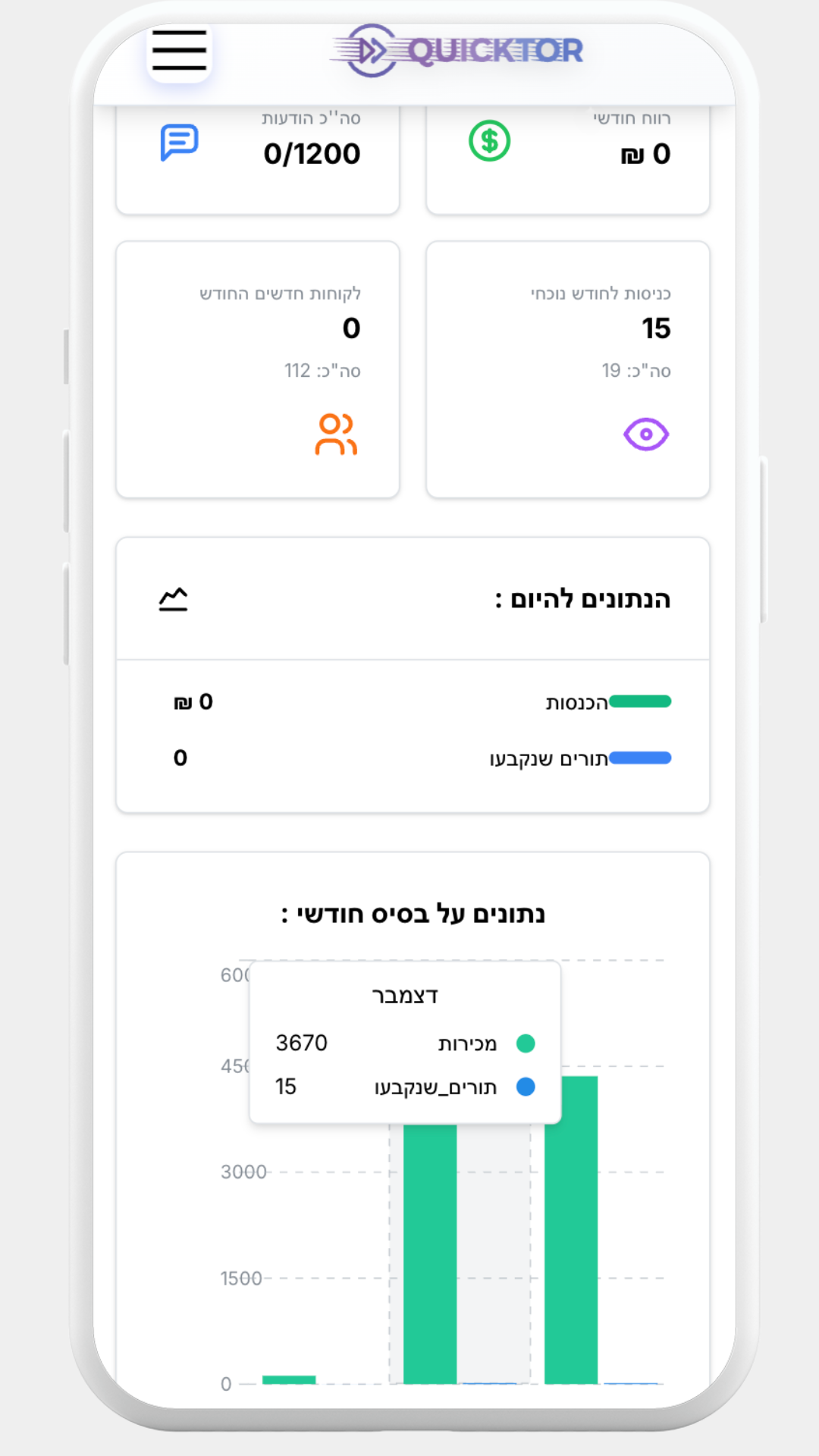The image size is (819, 1456).
Task: Select the לקוחות חדשים החודש card
Action: [257, 369]
